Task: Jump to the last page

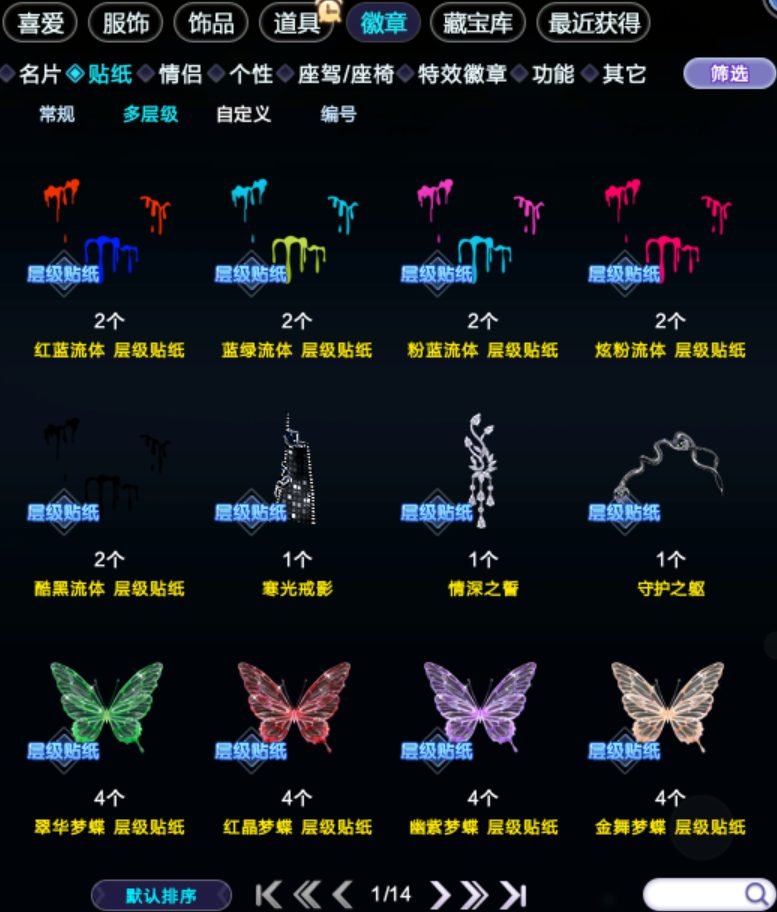Action: [513, 894]
